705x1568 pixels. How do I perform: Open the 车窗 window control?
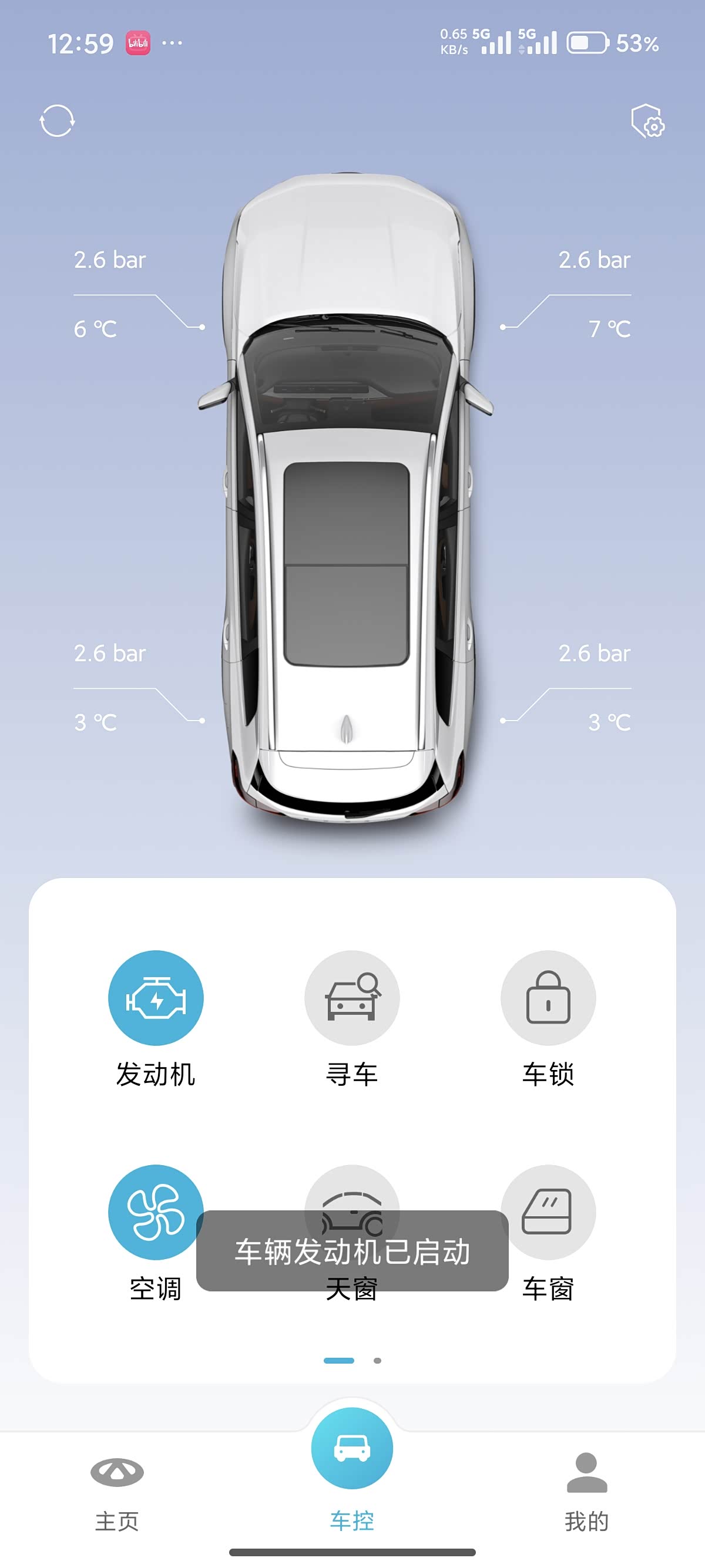[548, 1212]
